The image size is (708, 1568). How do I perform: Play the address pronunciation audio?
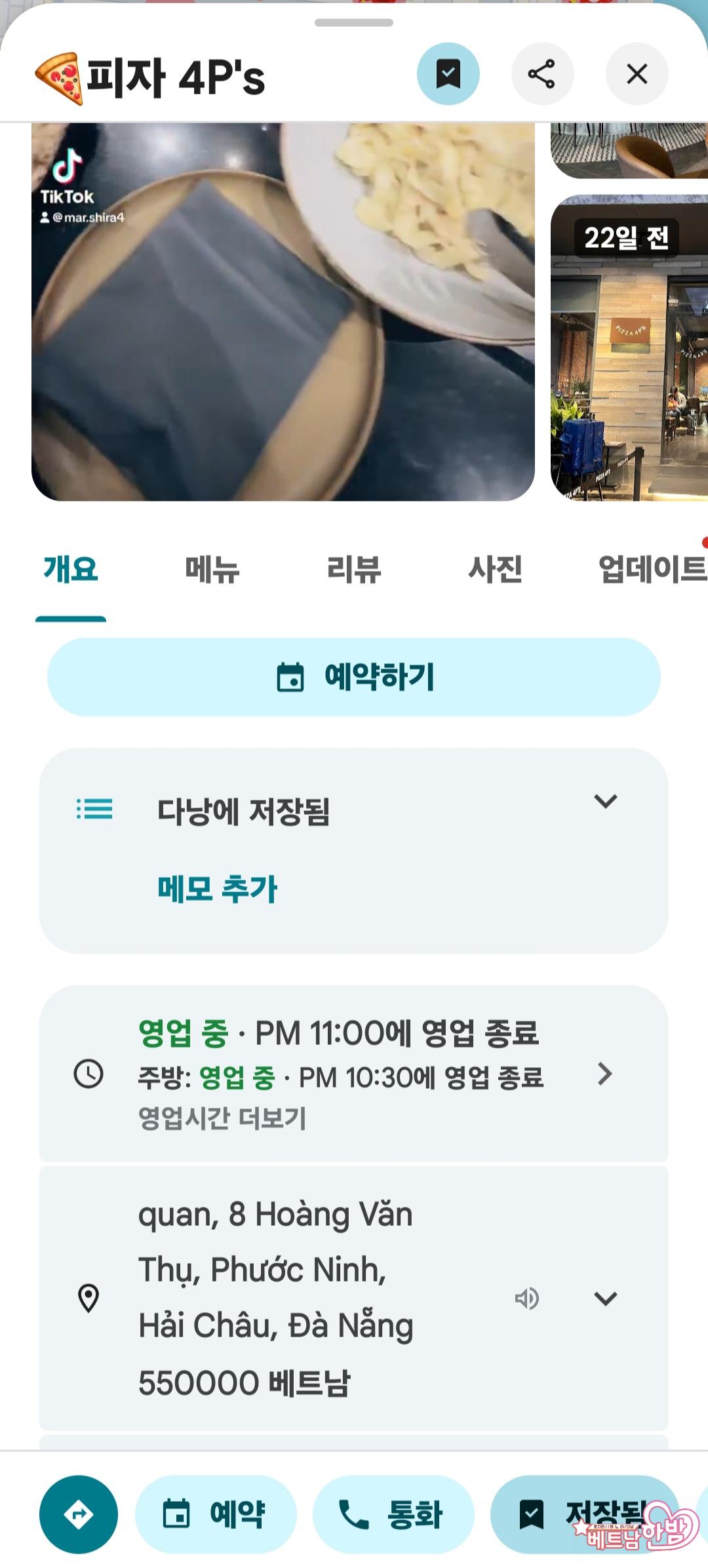(527, 1298)
